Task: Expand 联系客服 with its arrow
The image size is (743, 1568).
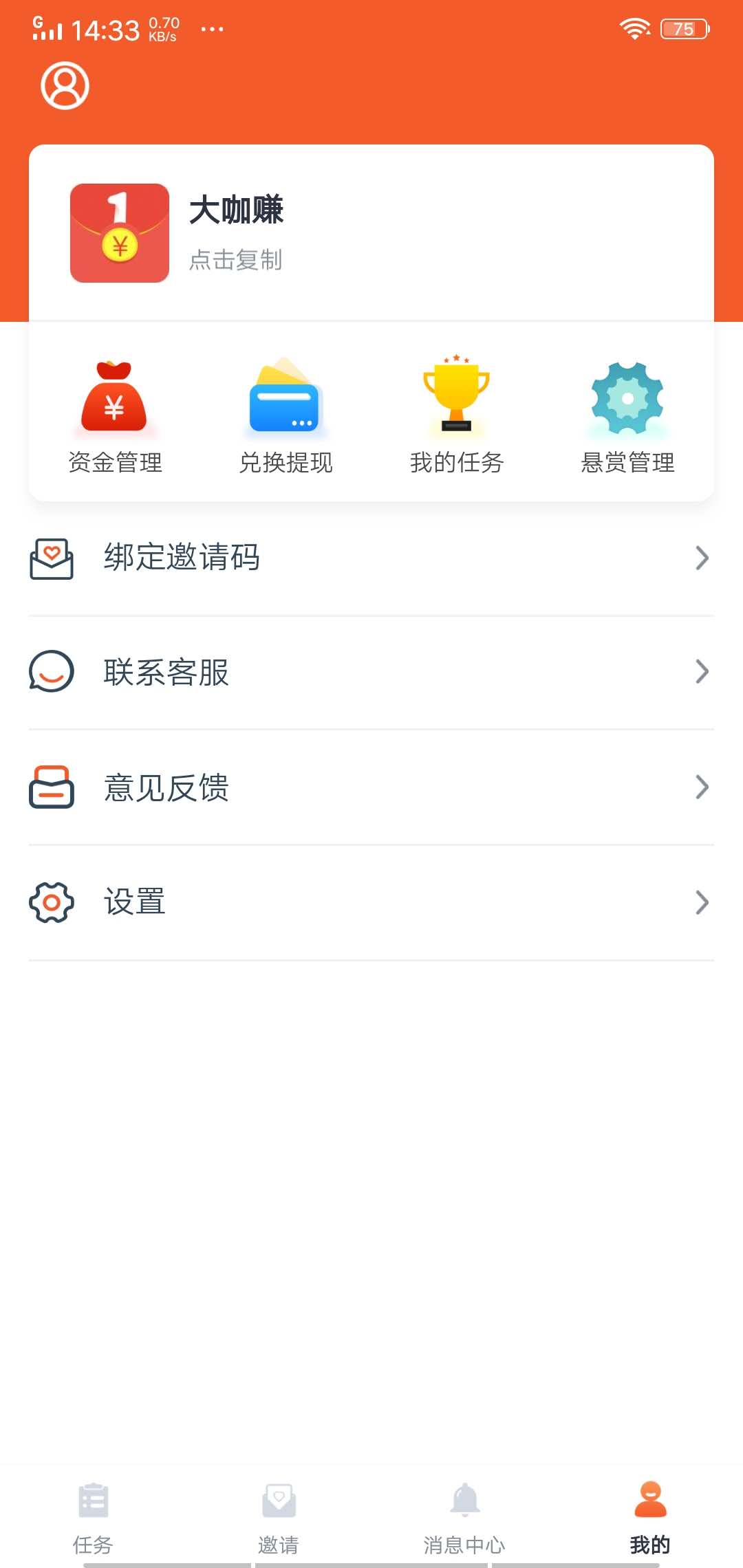Action: 702,673
